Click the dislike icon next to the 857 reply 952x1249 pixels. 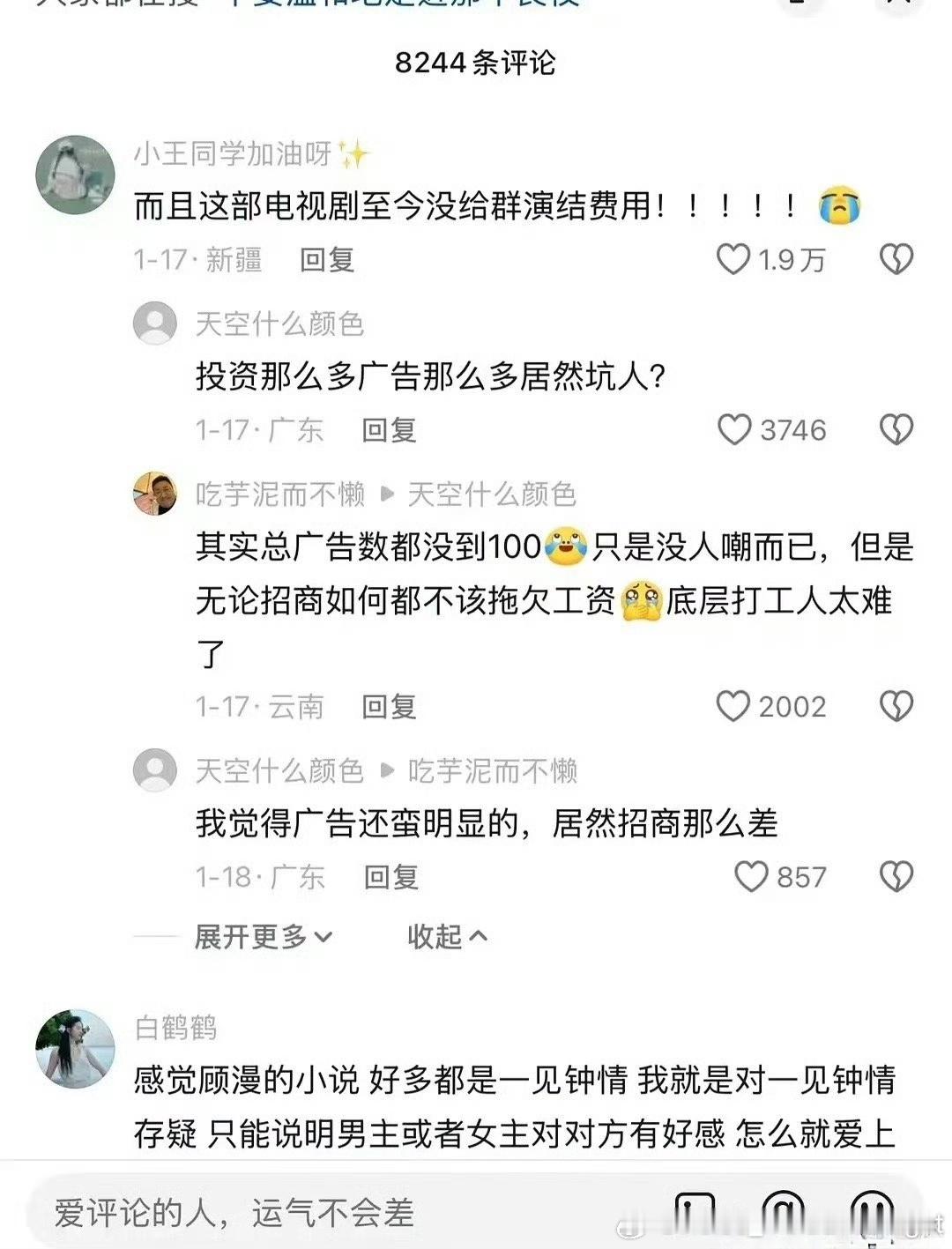tap(896, 877)
